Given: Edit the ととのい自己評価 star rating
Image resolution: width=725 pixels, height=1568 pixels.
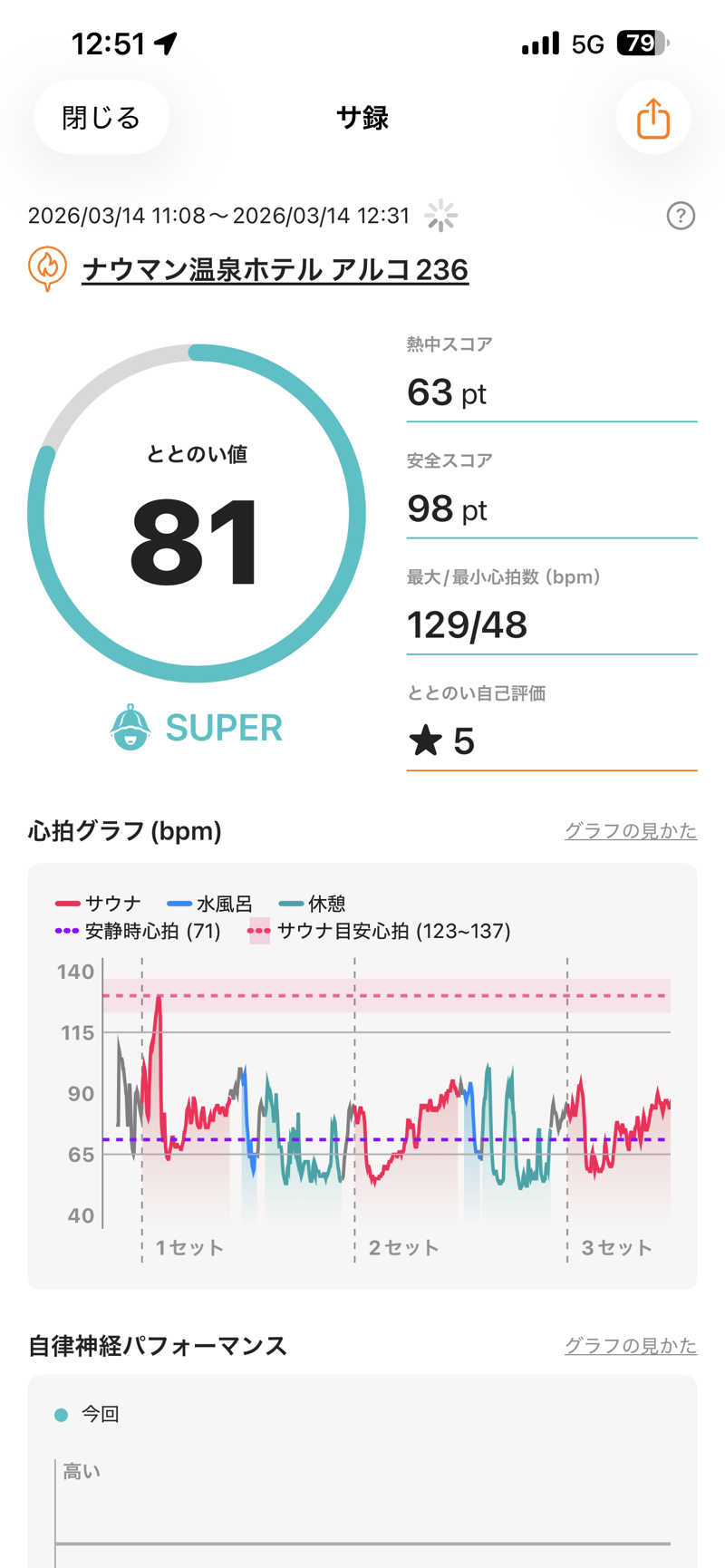Looking at the screenshot, I should pyautogui.click(x=550, y=741).
